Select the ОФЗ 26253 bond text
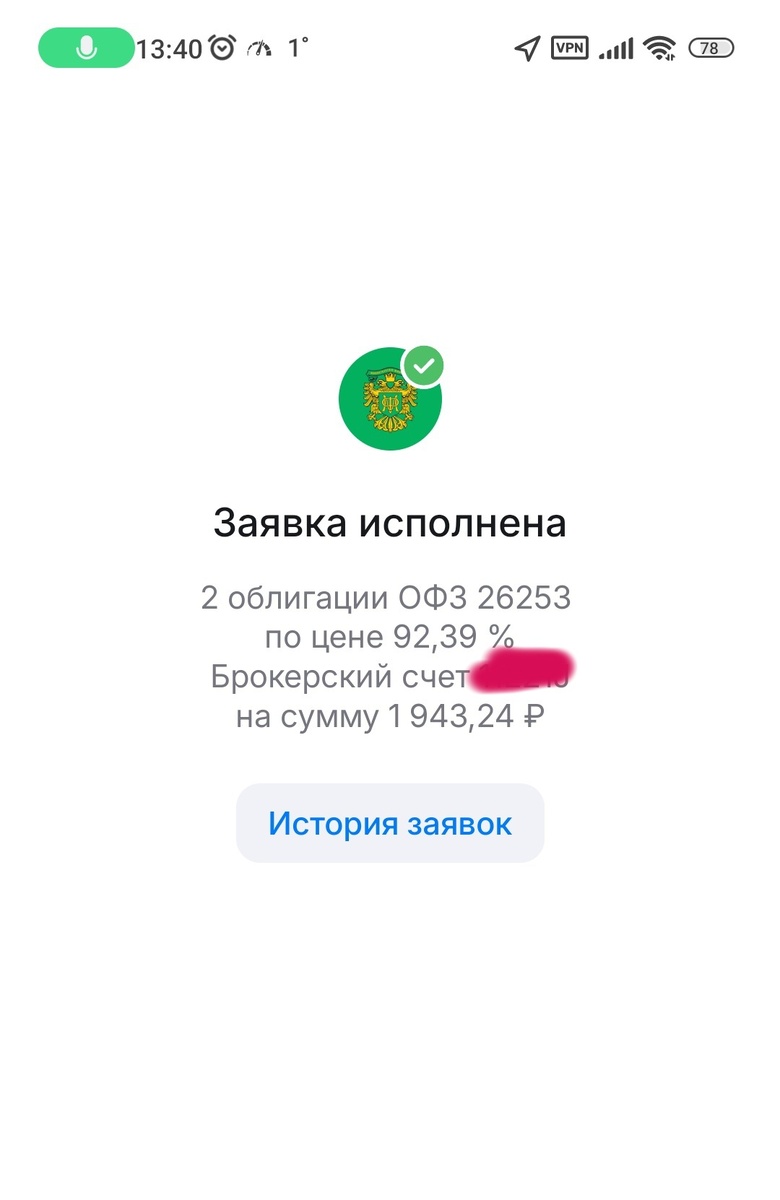 click(x=488, y=597)
